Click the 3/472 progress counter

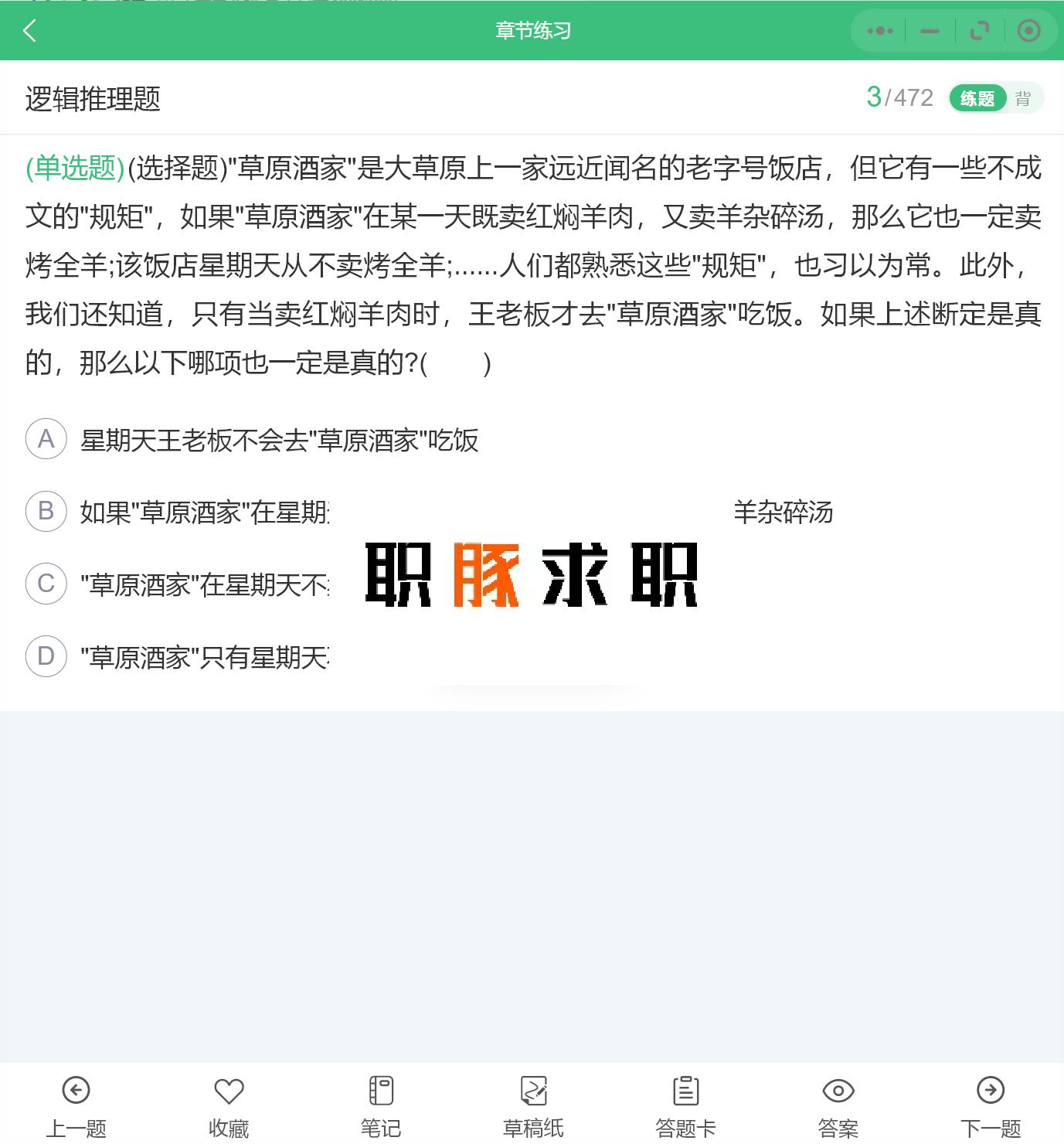point(900,97)
